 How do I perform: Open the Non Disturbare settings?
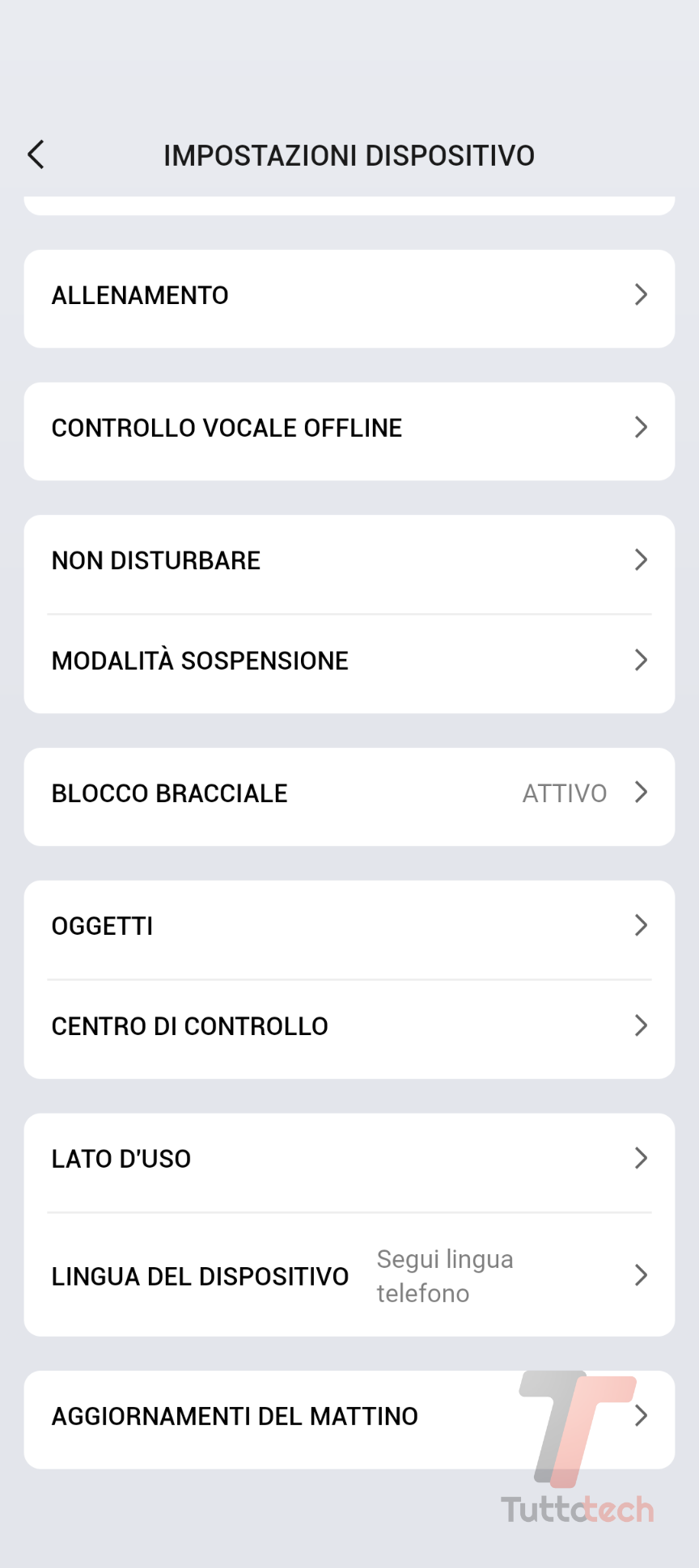click(349, 561)
